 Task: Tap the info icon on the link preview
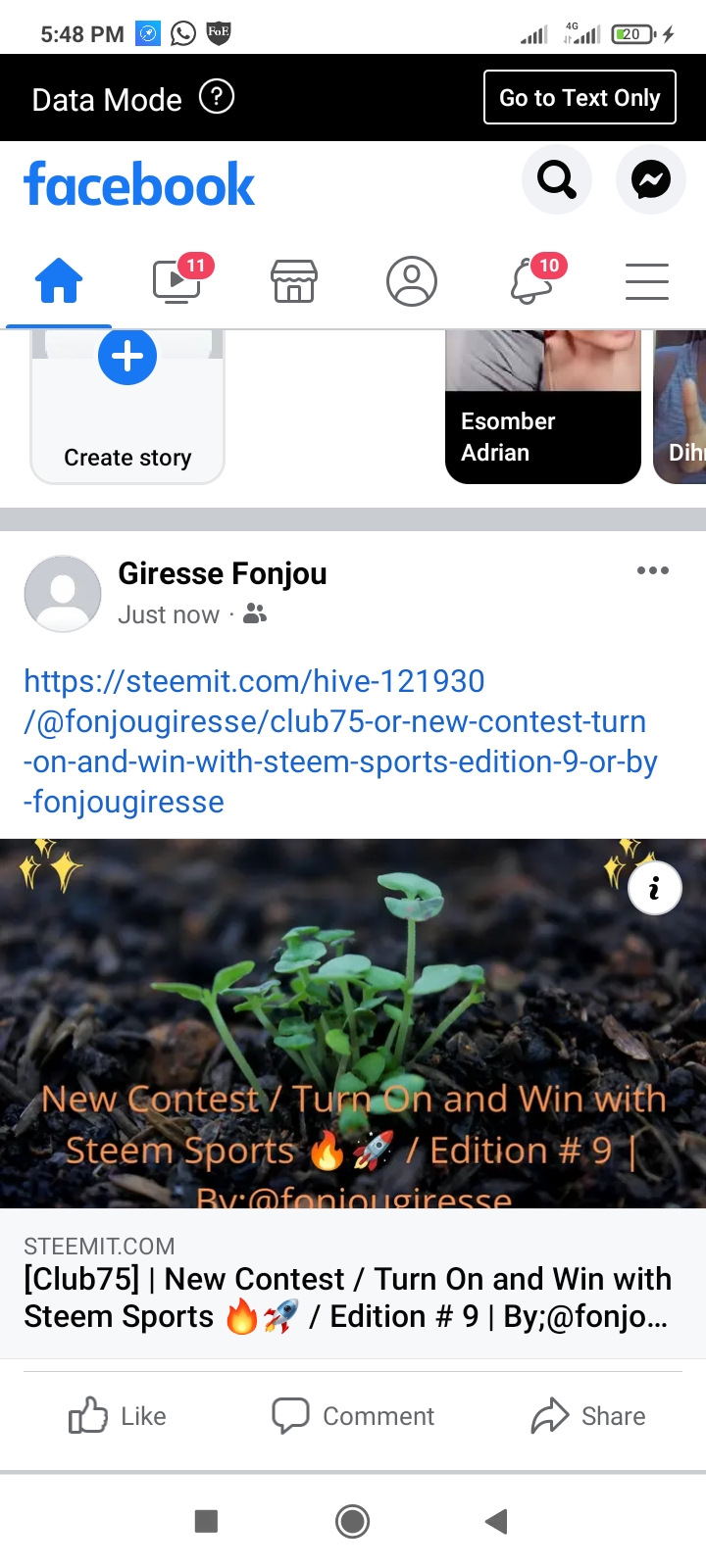click(x=655, y=888)
